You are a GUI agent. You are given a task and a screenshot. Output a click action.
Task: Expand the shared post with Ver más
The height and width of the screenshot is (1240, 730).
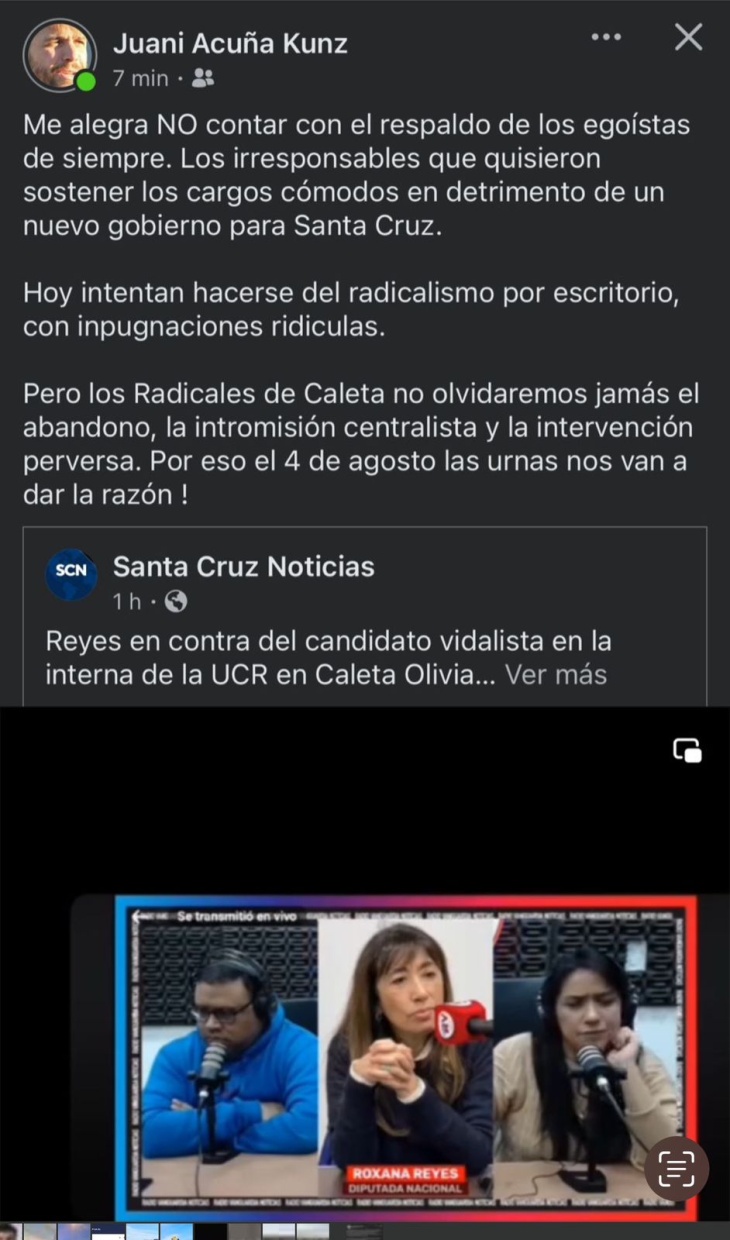pos(555,674)
